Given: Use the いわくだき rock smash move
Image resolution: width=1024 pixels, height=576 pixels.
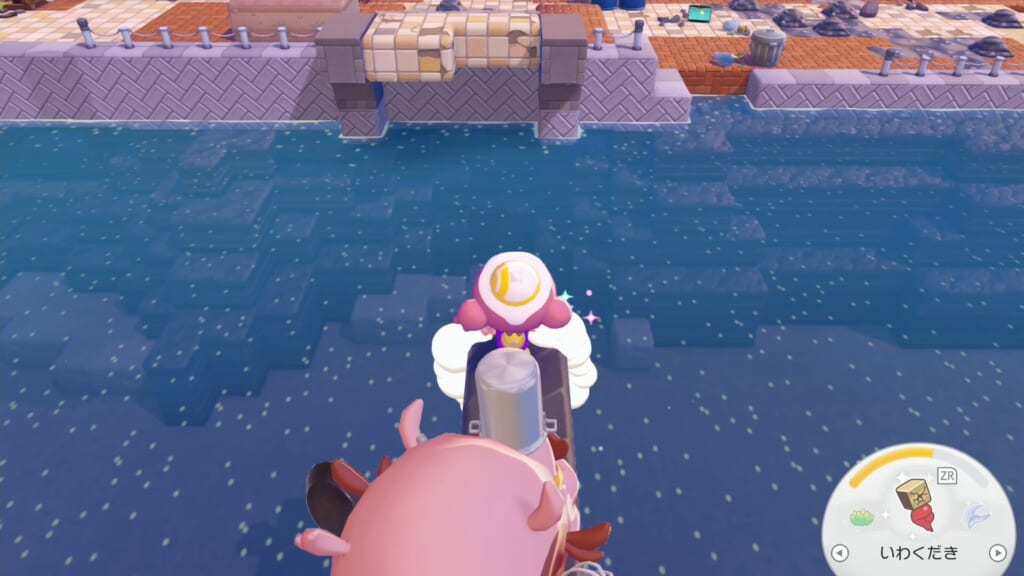Looking at the screenshot, I should point(919,505).
